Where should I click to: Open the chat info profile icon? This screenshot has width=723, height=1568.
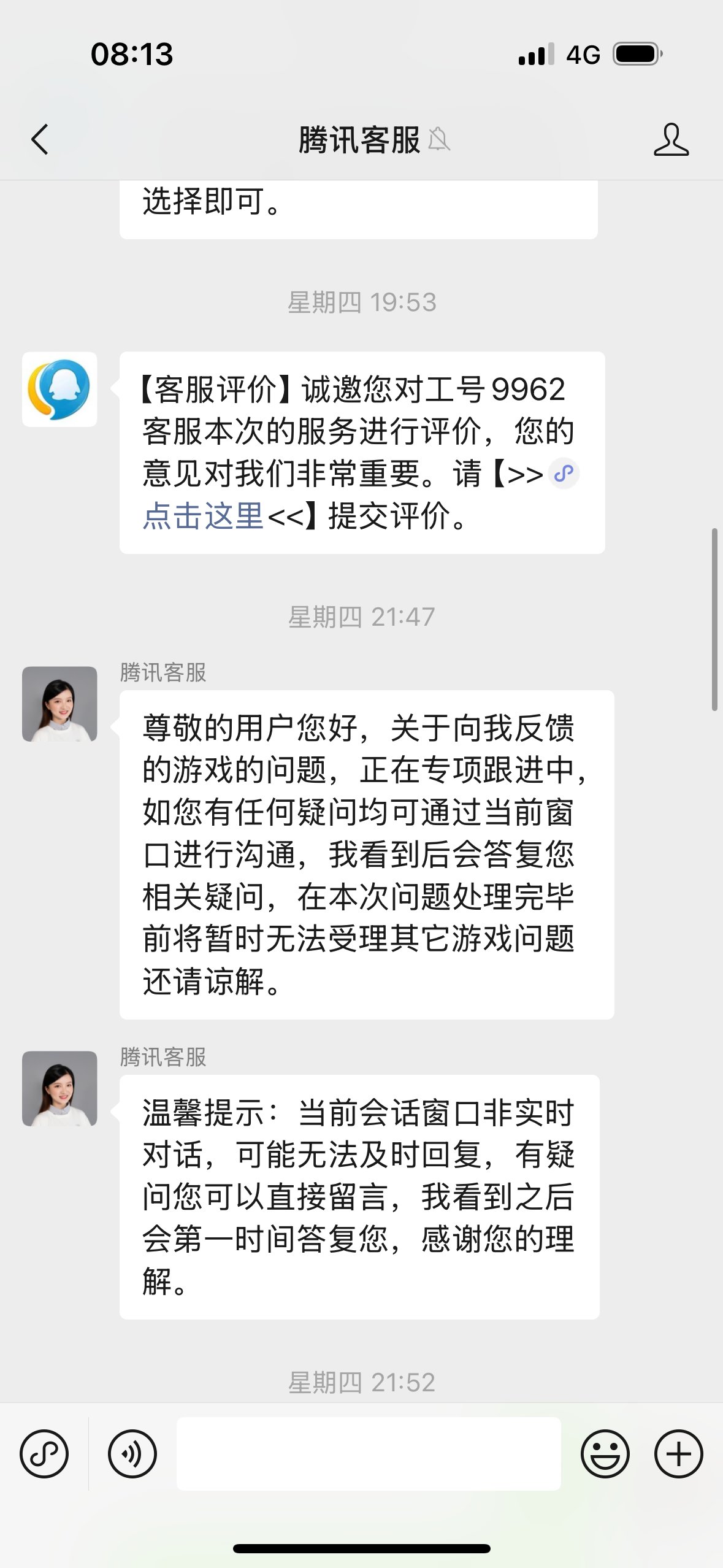tap(671, 139)
